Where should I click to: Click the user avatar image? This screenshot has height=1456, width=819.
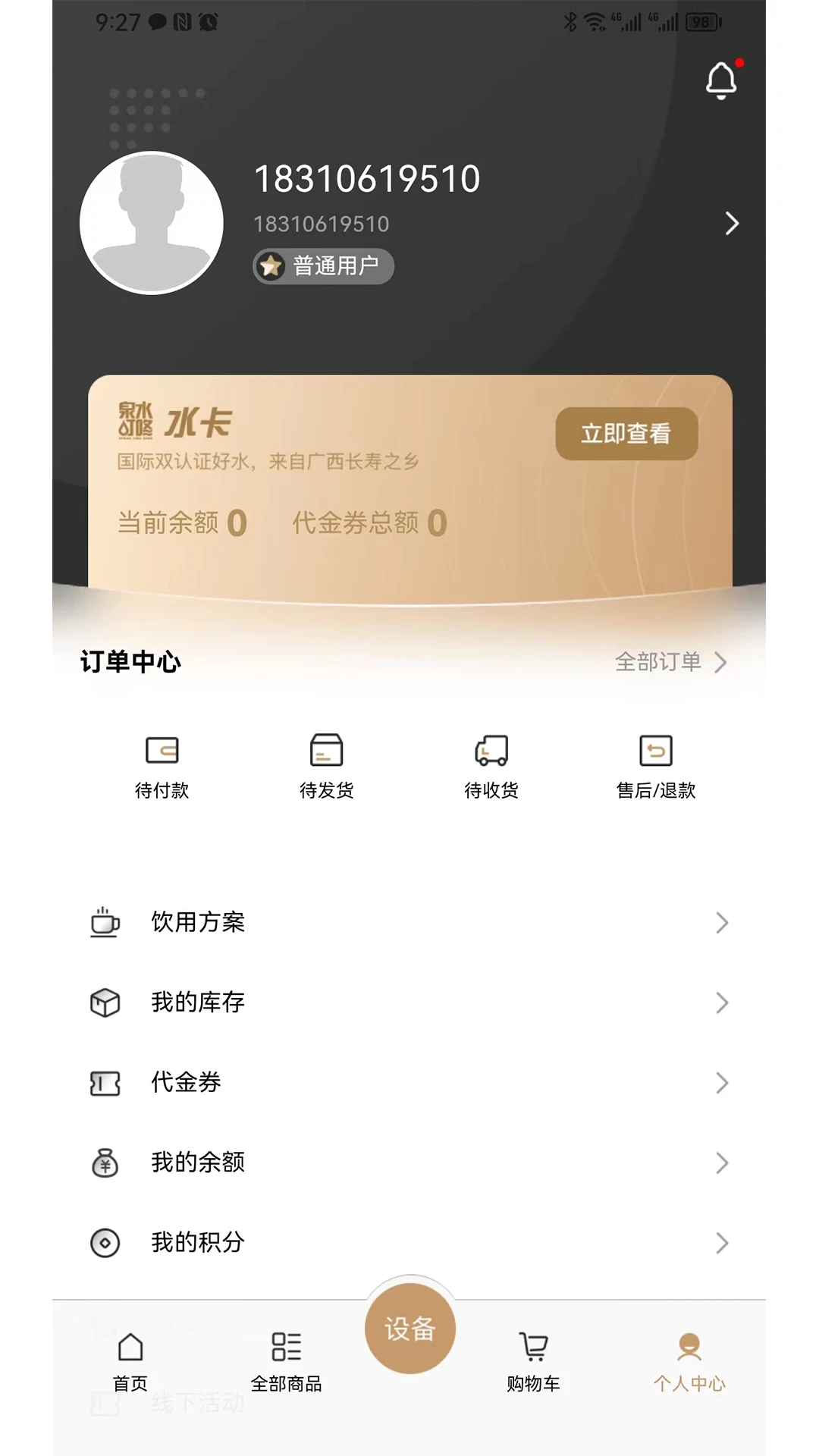[x=150, y=223]
